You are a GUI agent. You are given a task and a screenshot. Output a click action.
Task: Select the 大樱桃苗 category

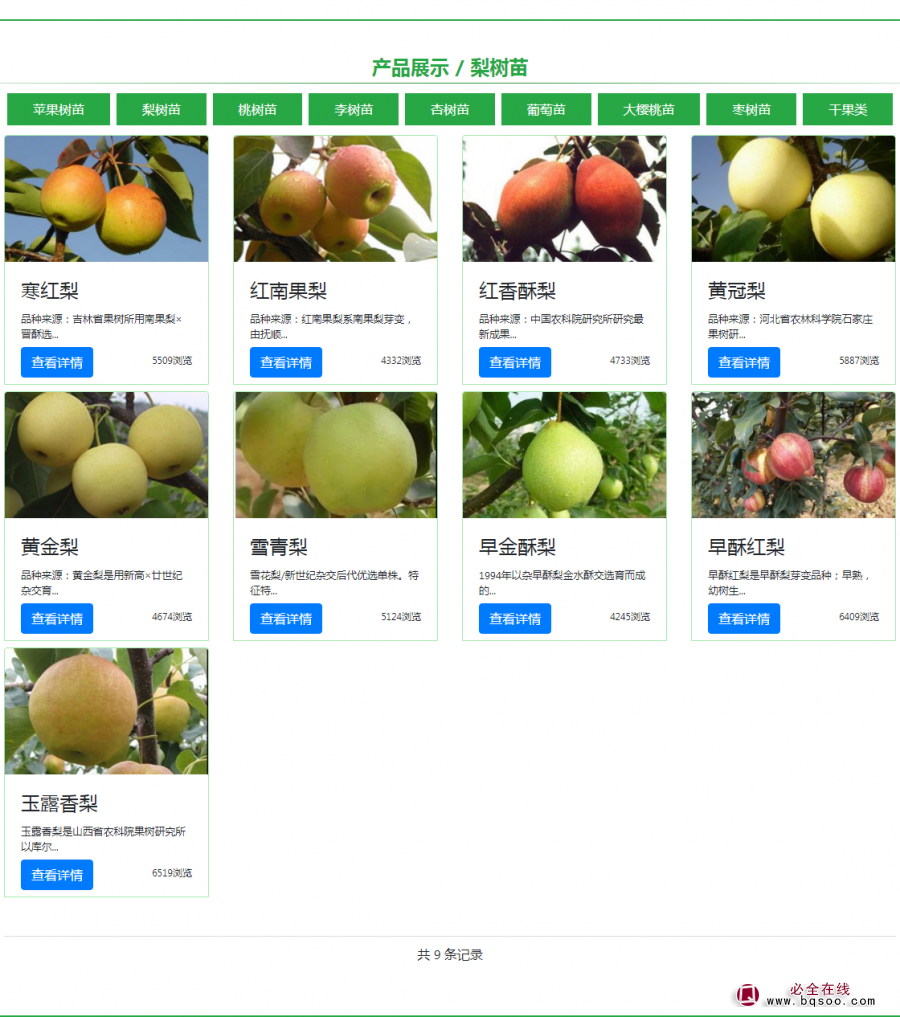click(x=648, y=110)
